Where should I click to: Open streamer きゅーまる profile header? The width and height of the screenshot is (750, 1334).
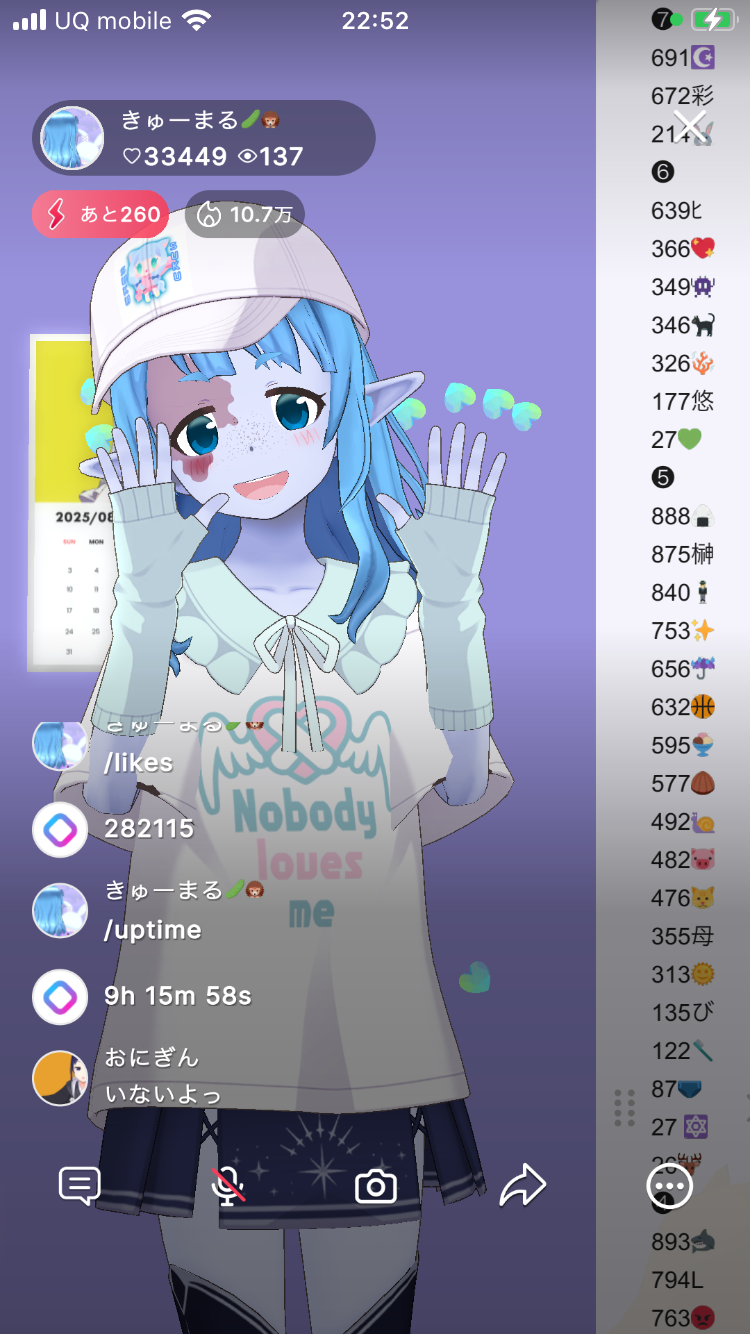pos(204,138)
